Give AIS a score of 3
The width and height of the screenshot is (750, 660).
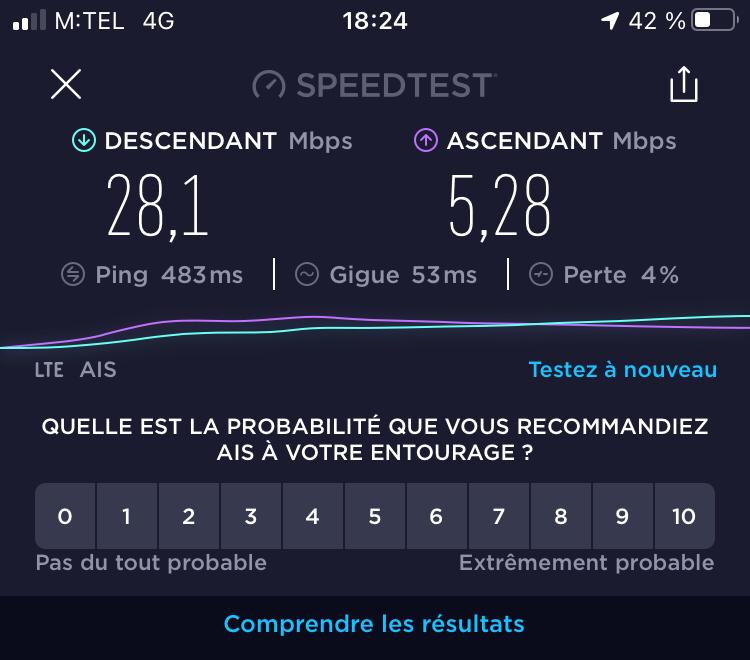[251, 516]
